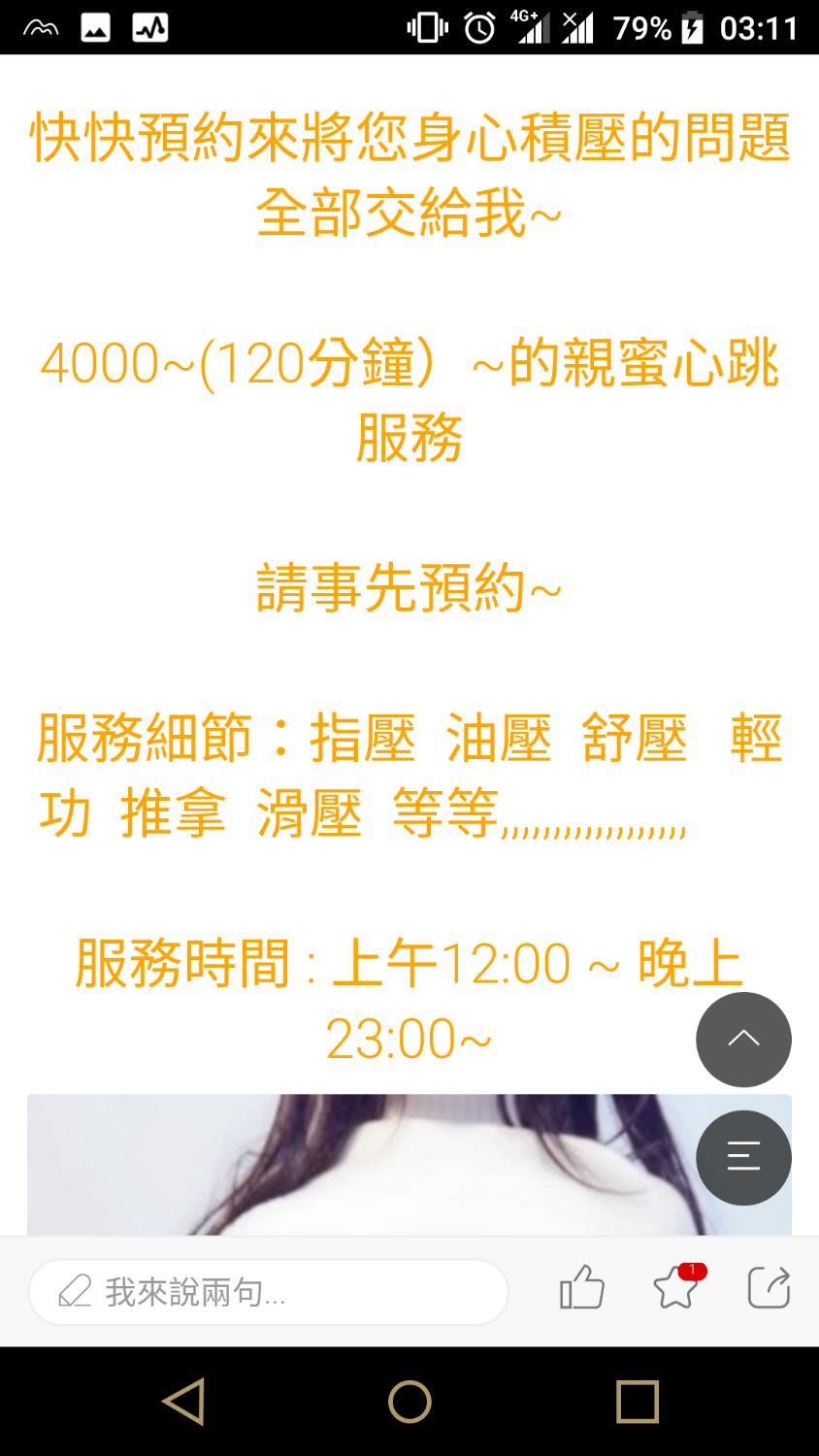Tap the 我來說兩句 comment field
This screenshot has height=1456, width=819.
269,1292
